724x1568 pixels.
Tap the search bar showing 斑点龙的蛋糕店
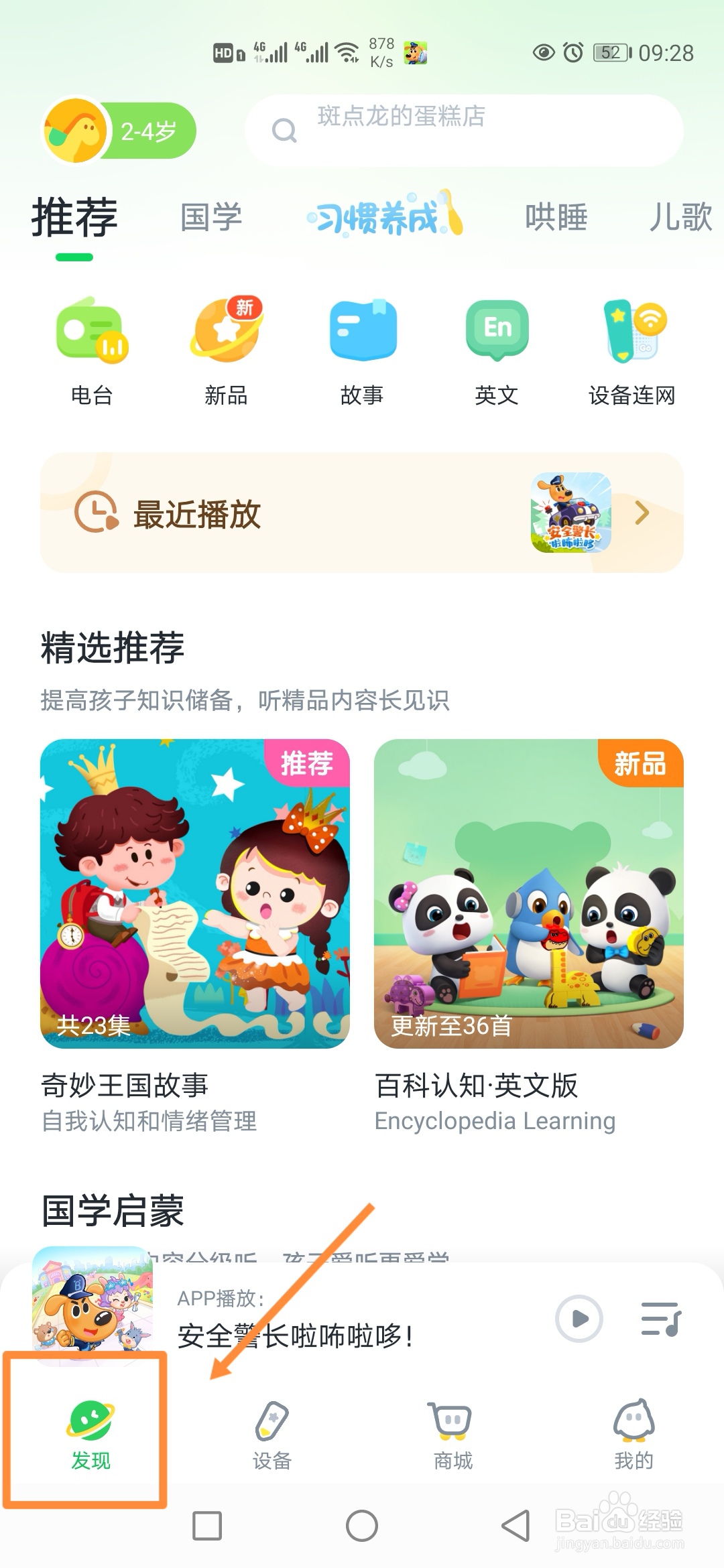click(463, 131)
